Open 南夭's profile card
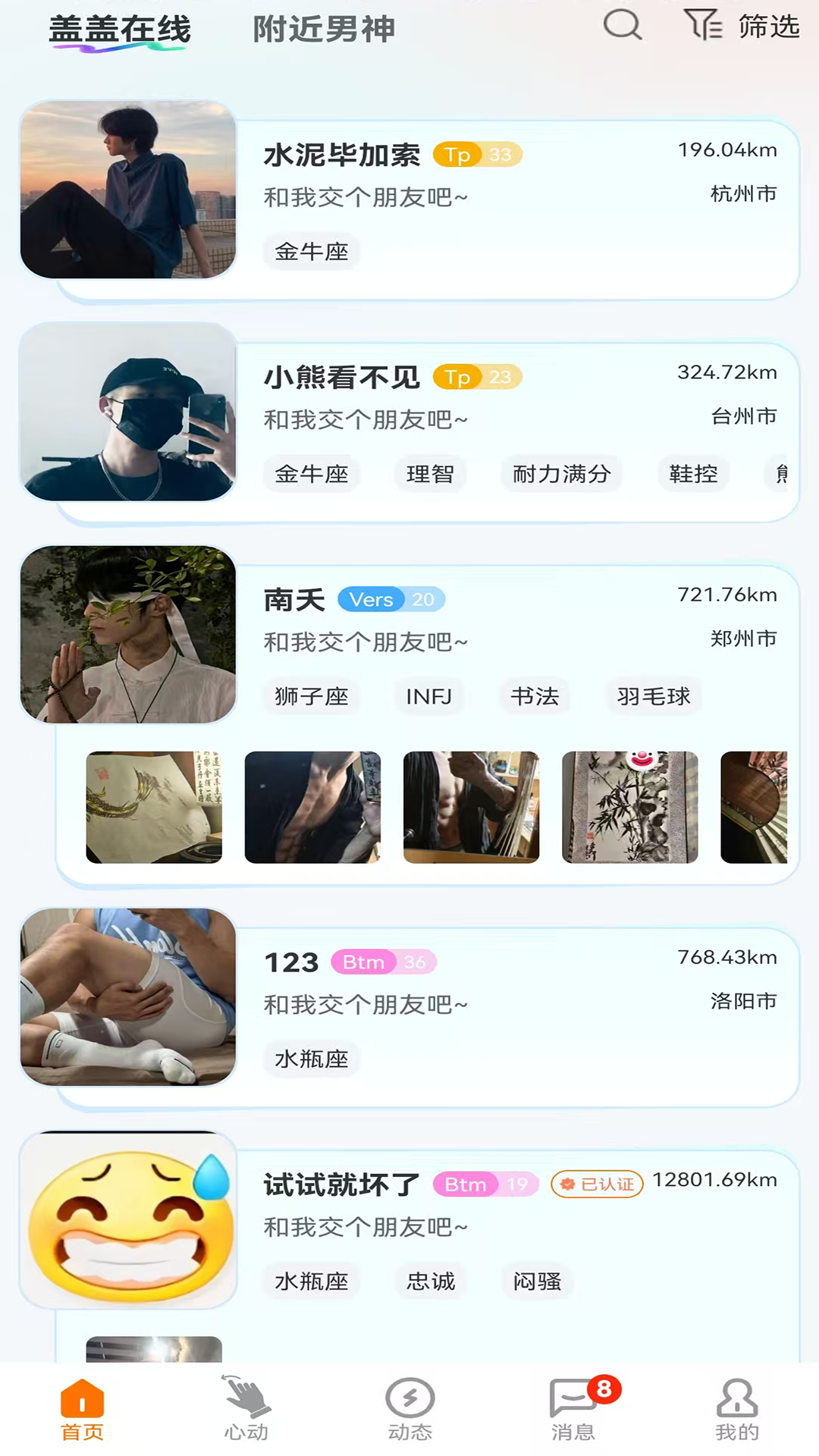The width and height of the screenshot is (819, 1456). (409, 716)
